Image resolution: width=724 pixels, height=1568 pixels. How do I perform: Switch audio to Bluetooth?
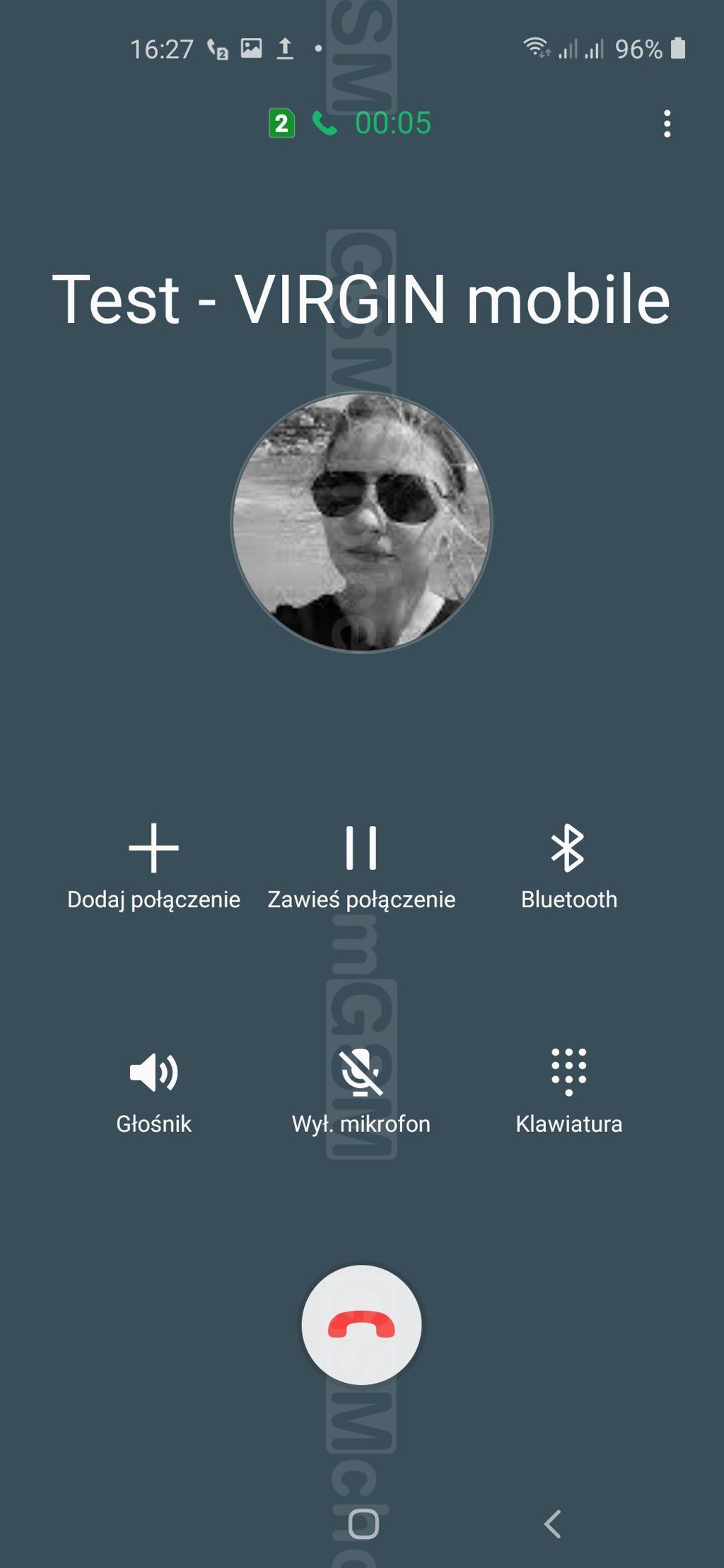(x=568, y=867)
